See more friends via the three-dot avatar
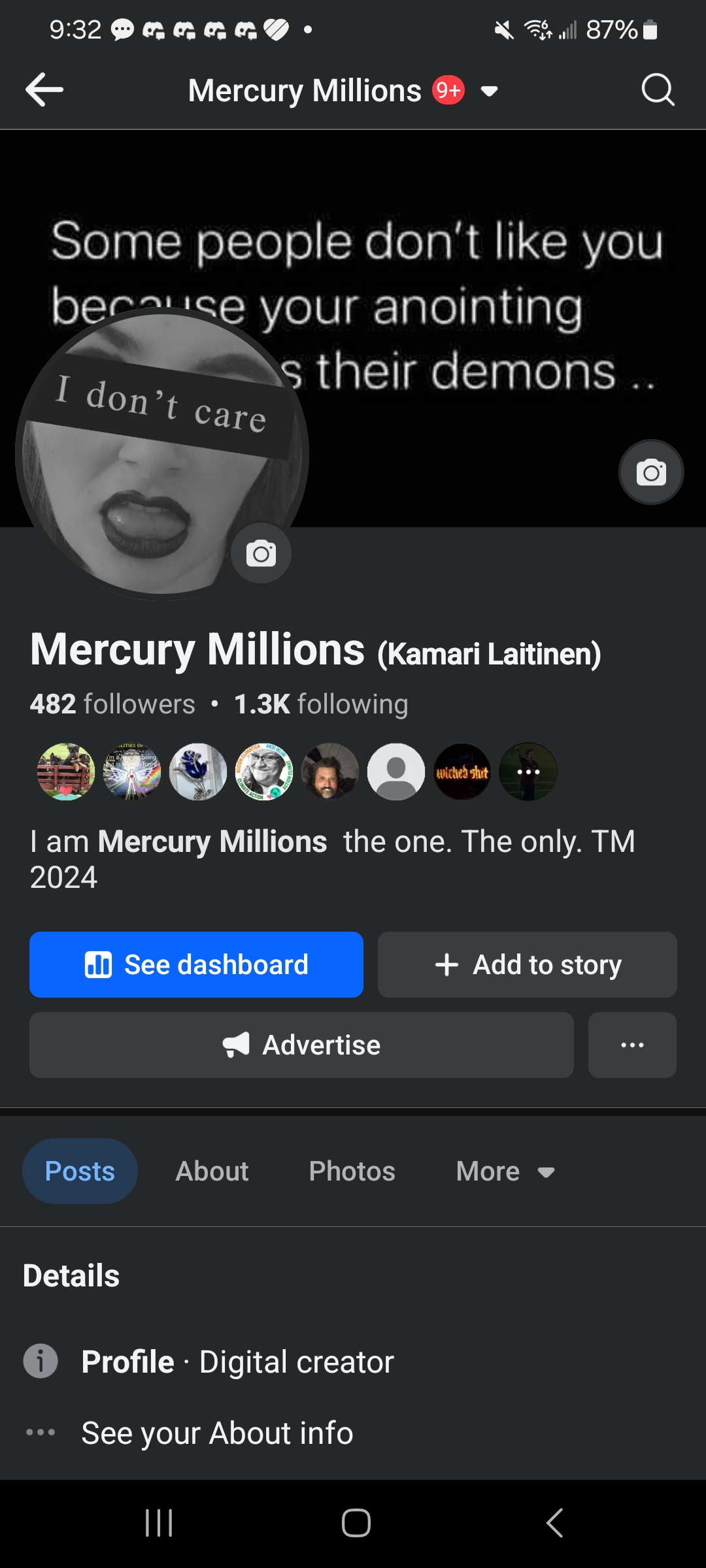This screenshot has height=1568, width=706. tap(528, 772)
